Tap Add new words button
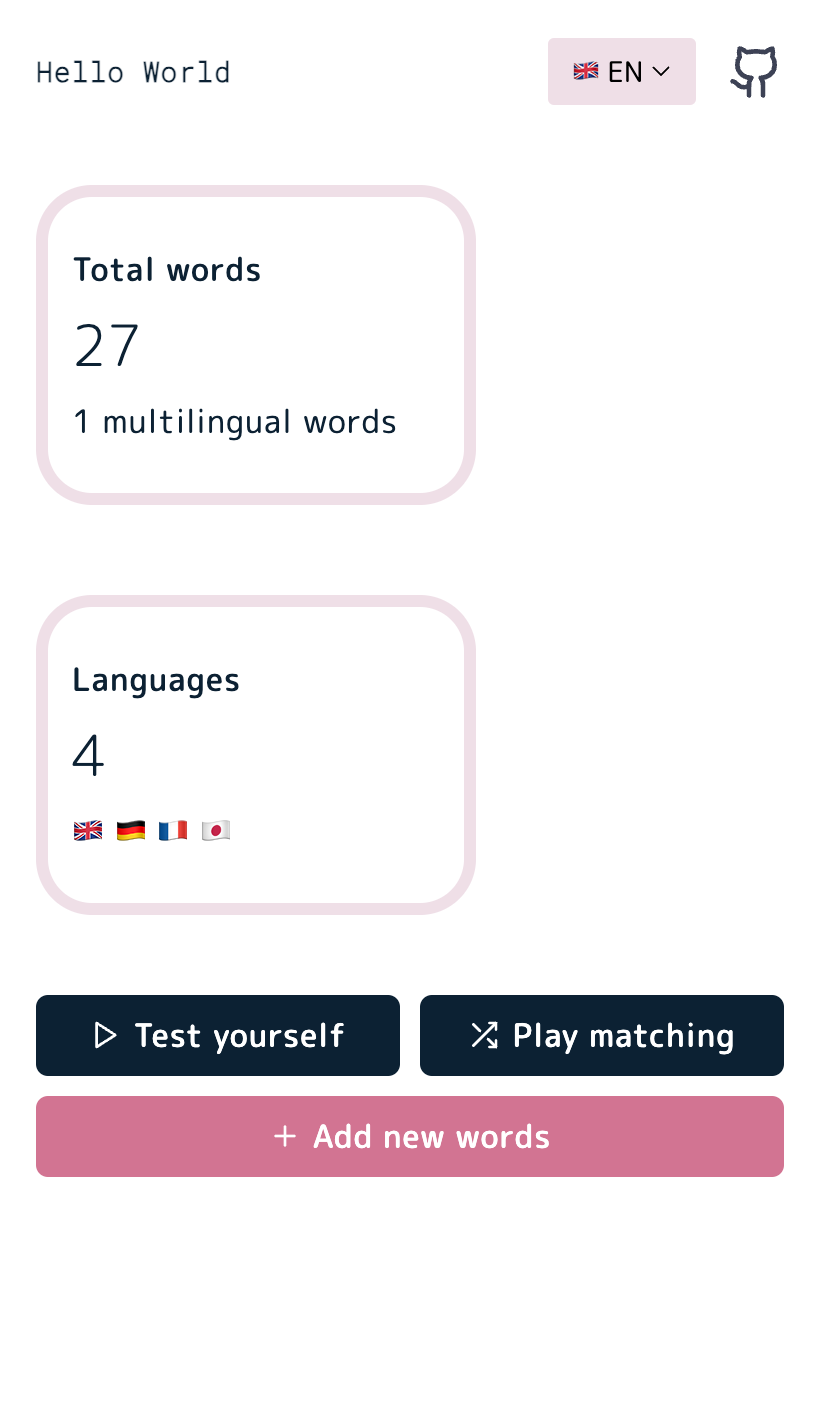 pyautogui.click(x=410, y=1136)
